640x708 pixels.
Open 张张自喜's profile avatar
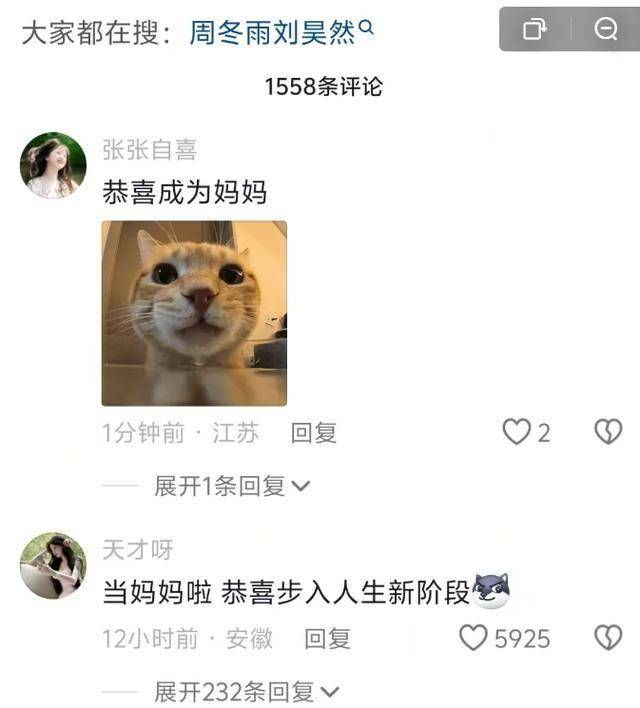point(53,165)
